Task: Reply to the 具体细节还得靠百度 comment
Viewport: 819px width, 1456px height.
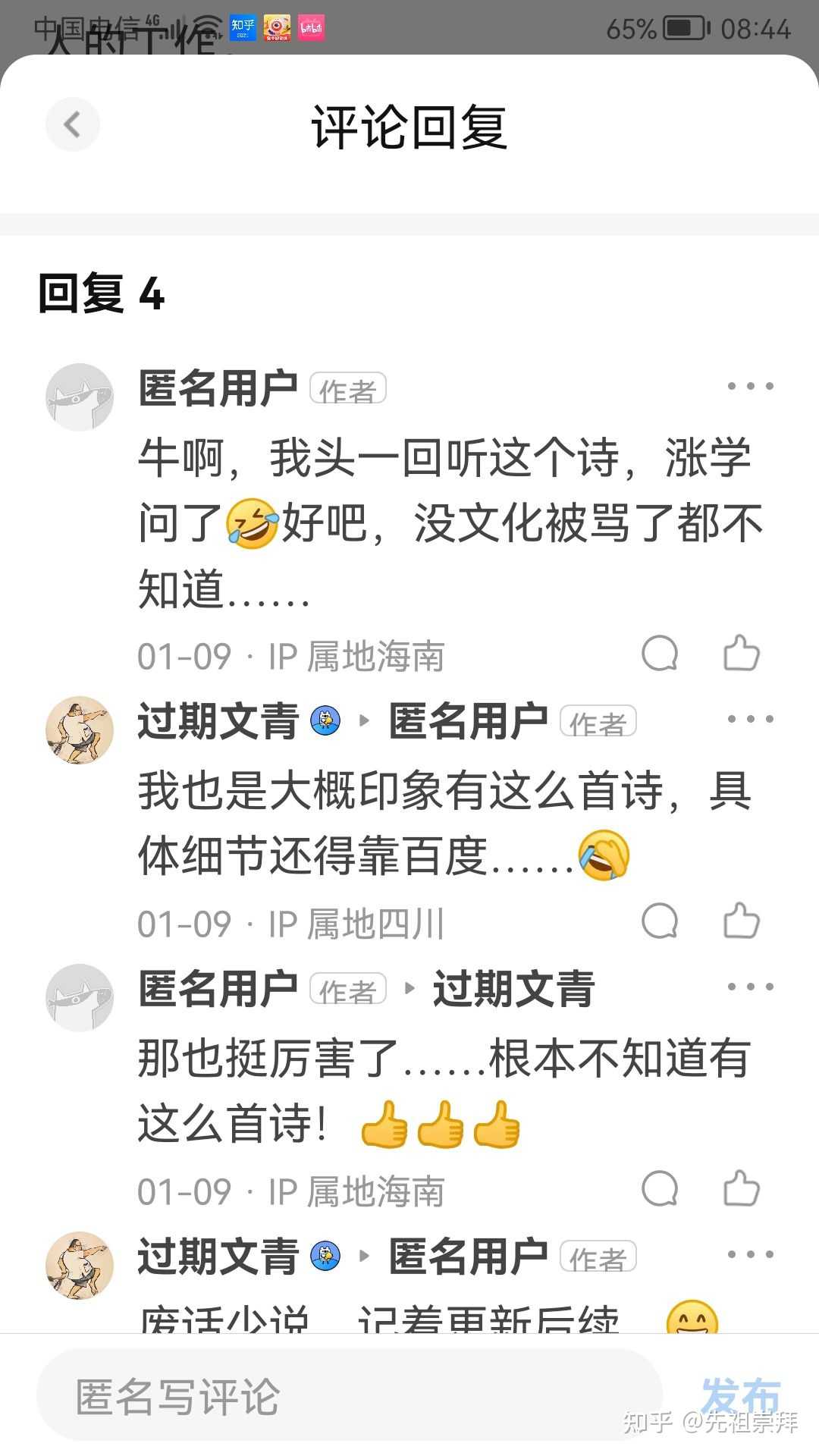Action: coord(660,921)
